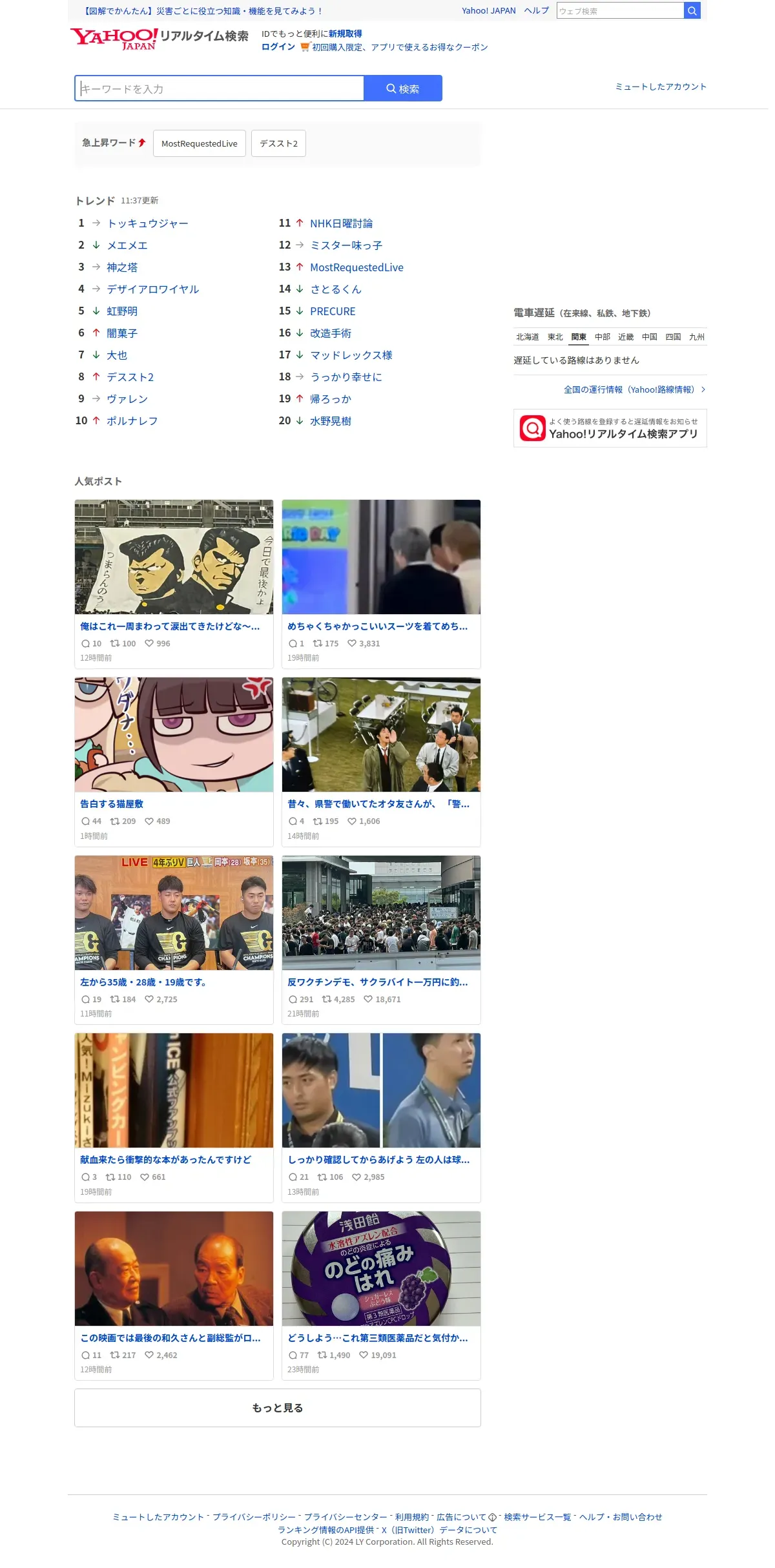
Task: Select the MostRequestedLive rising word chip
Action: coord(199,143)
